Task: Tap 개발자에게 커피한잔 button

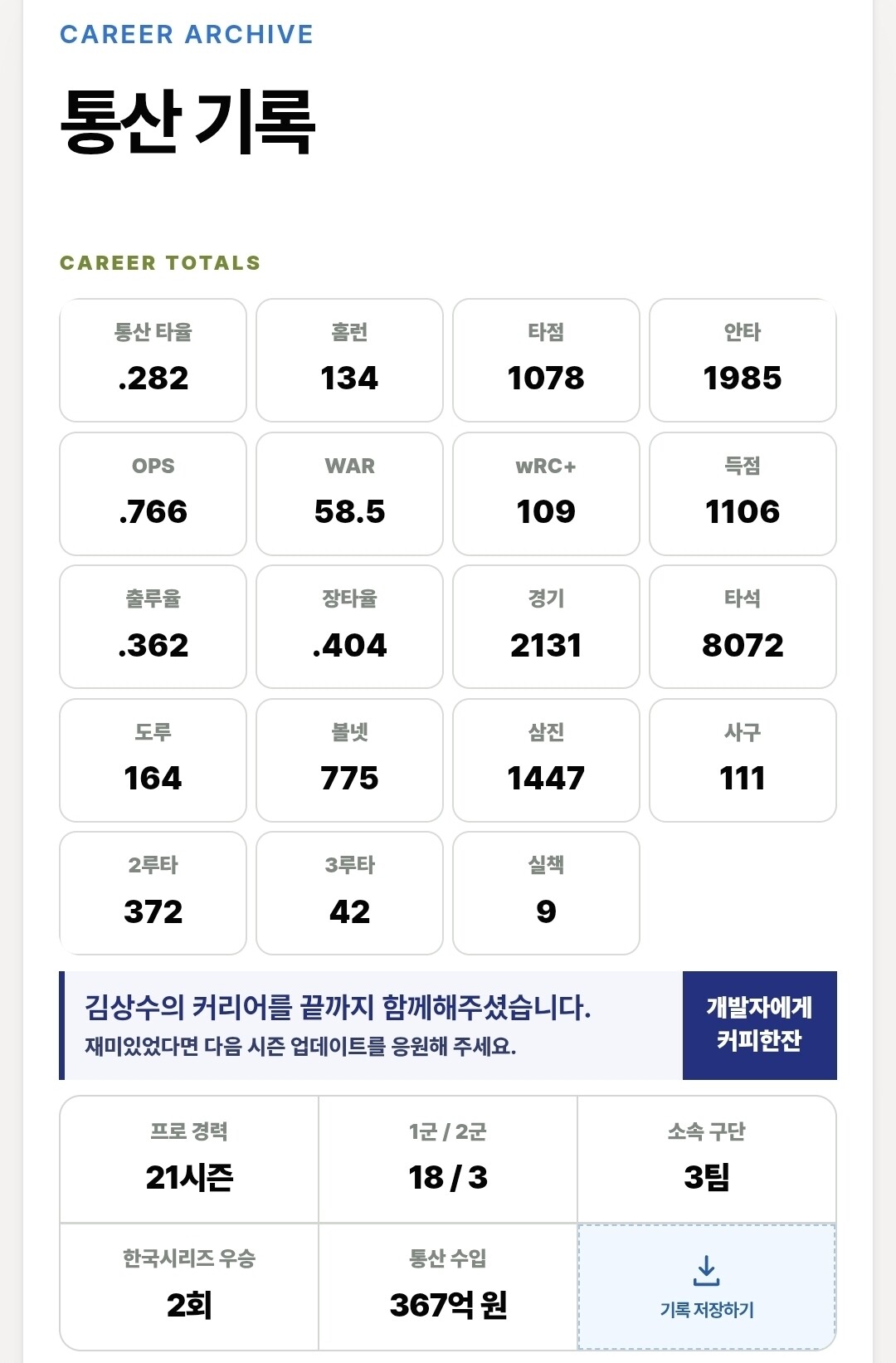Action: tap(759, 1025)
